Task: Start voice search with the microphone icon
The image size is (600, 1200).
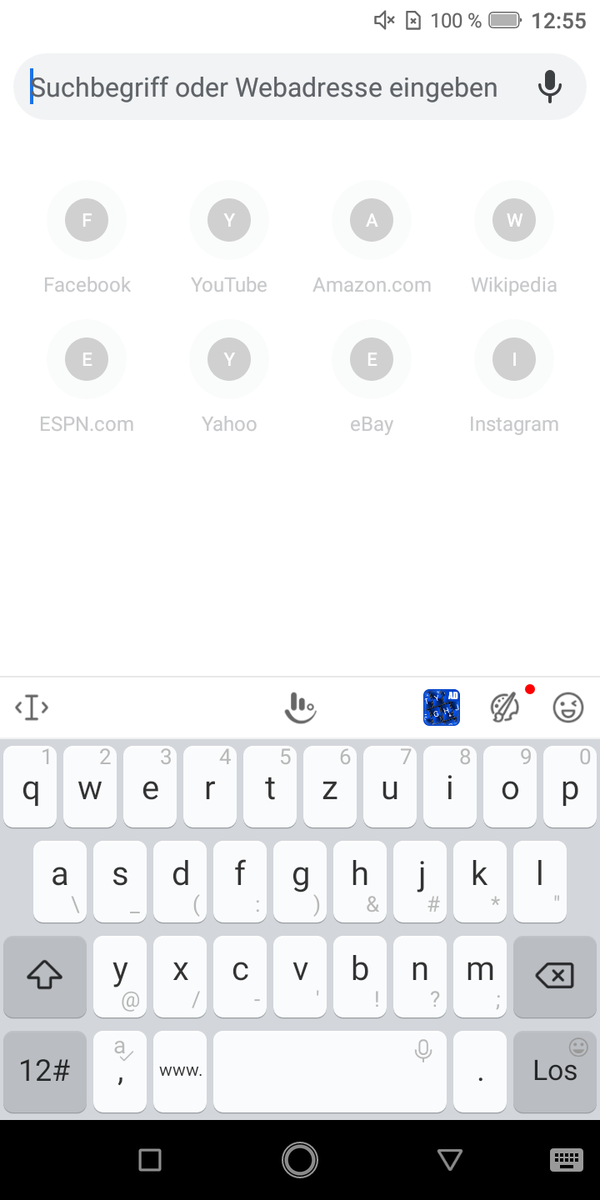Action: [549, 87]
